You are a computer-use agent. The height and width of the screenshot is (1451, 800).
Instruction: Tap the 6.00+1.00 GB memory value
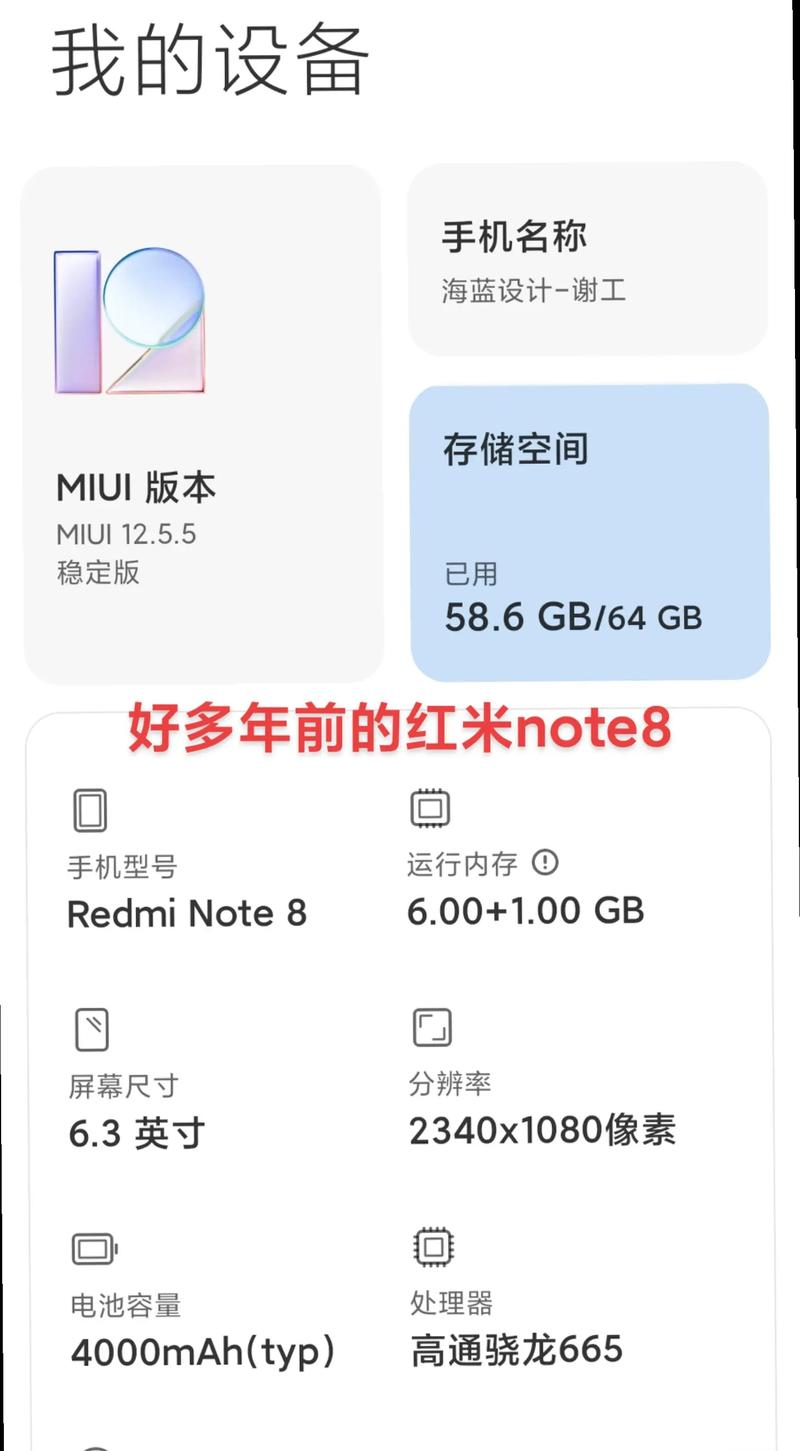527,910
